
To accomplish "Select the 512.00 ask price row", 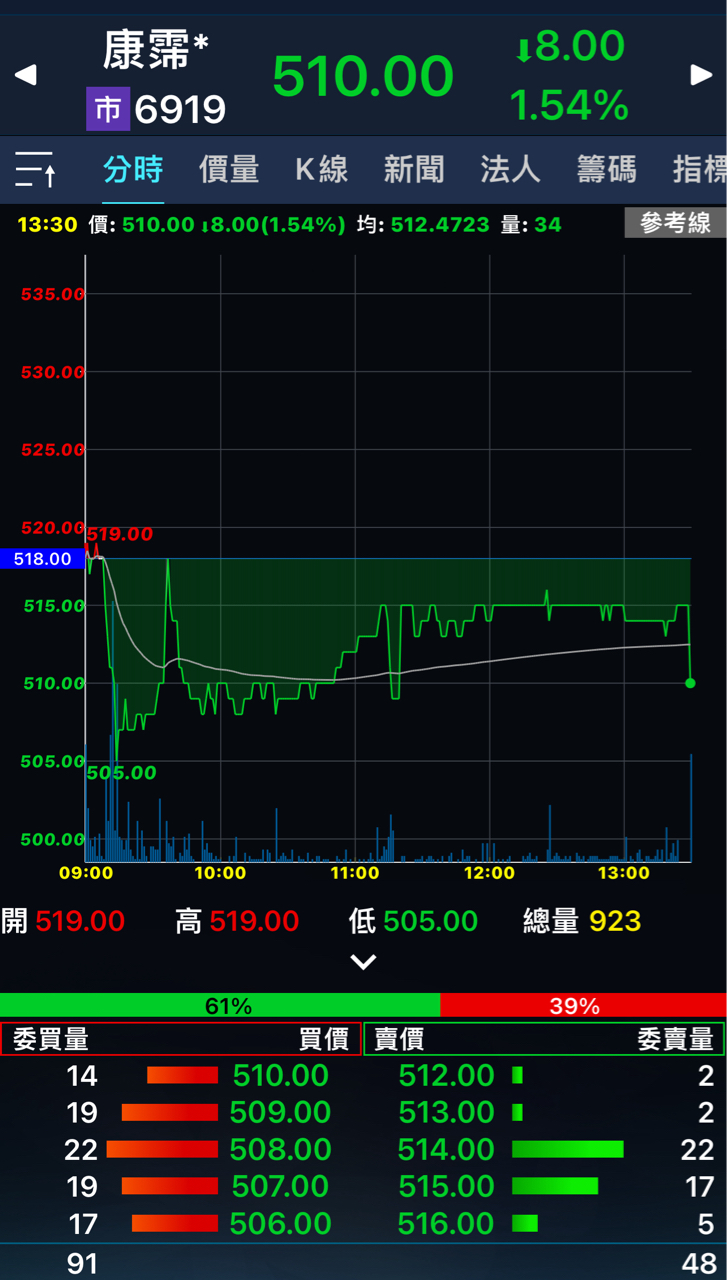I will [x=446, y=1076].
